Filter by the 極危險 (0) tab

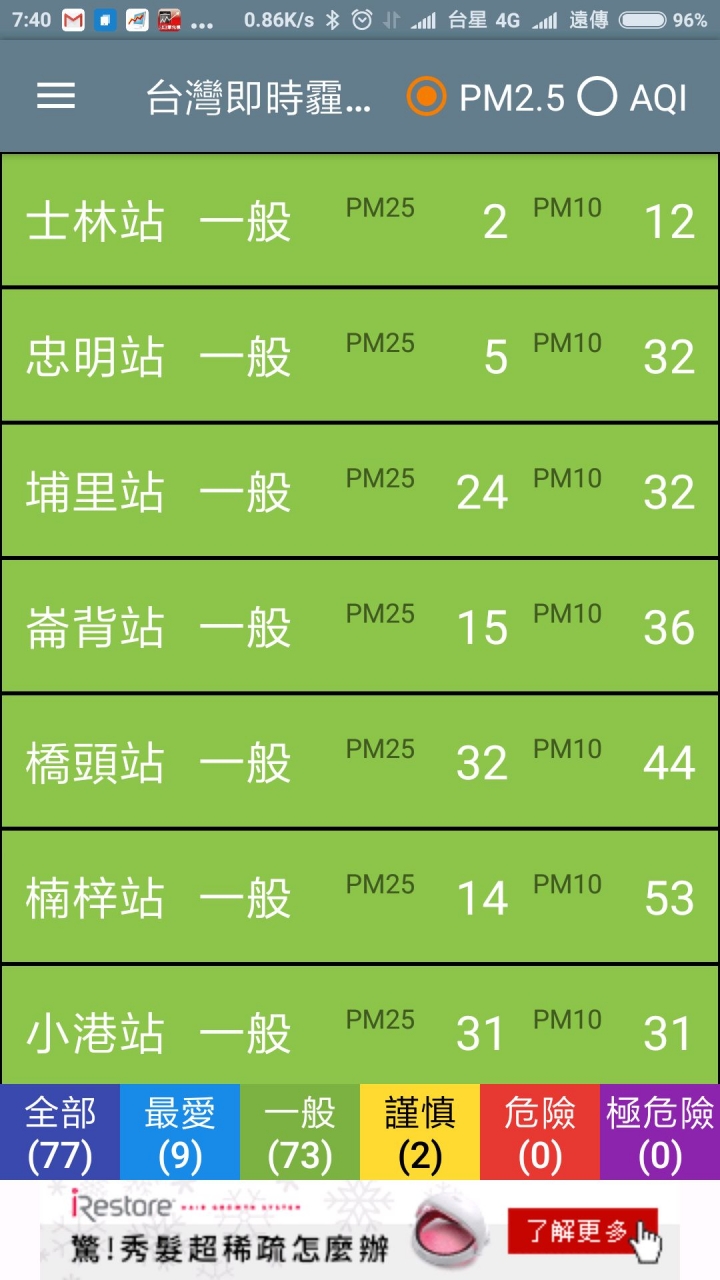tap(660, 1133)
